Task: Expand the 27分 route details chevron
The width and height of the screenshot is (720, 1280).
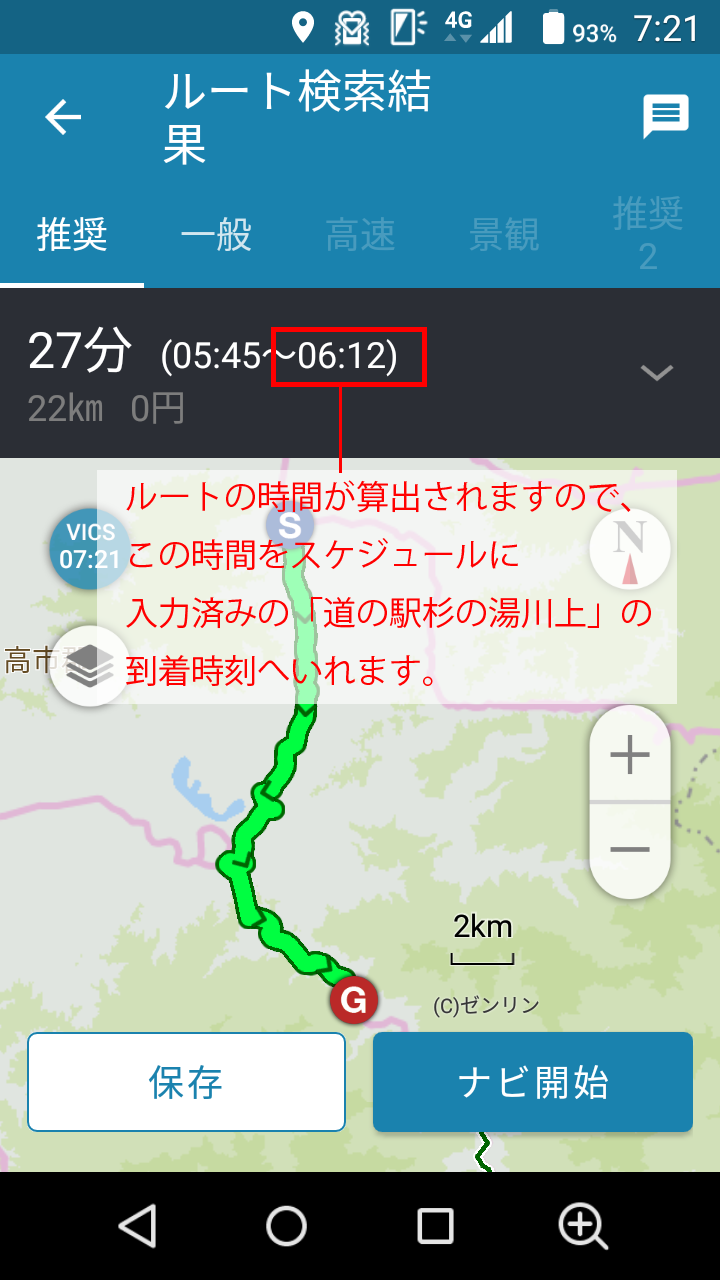Action: tap(657, 373)
